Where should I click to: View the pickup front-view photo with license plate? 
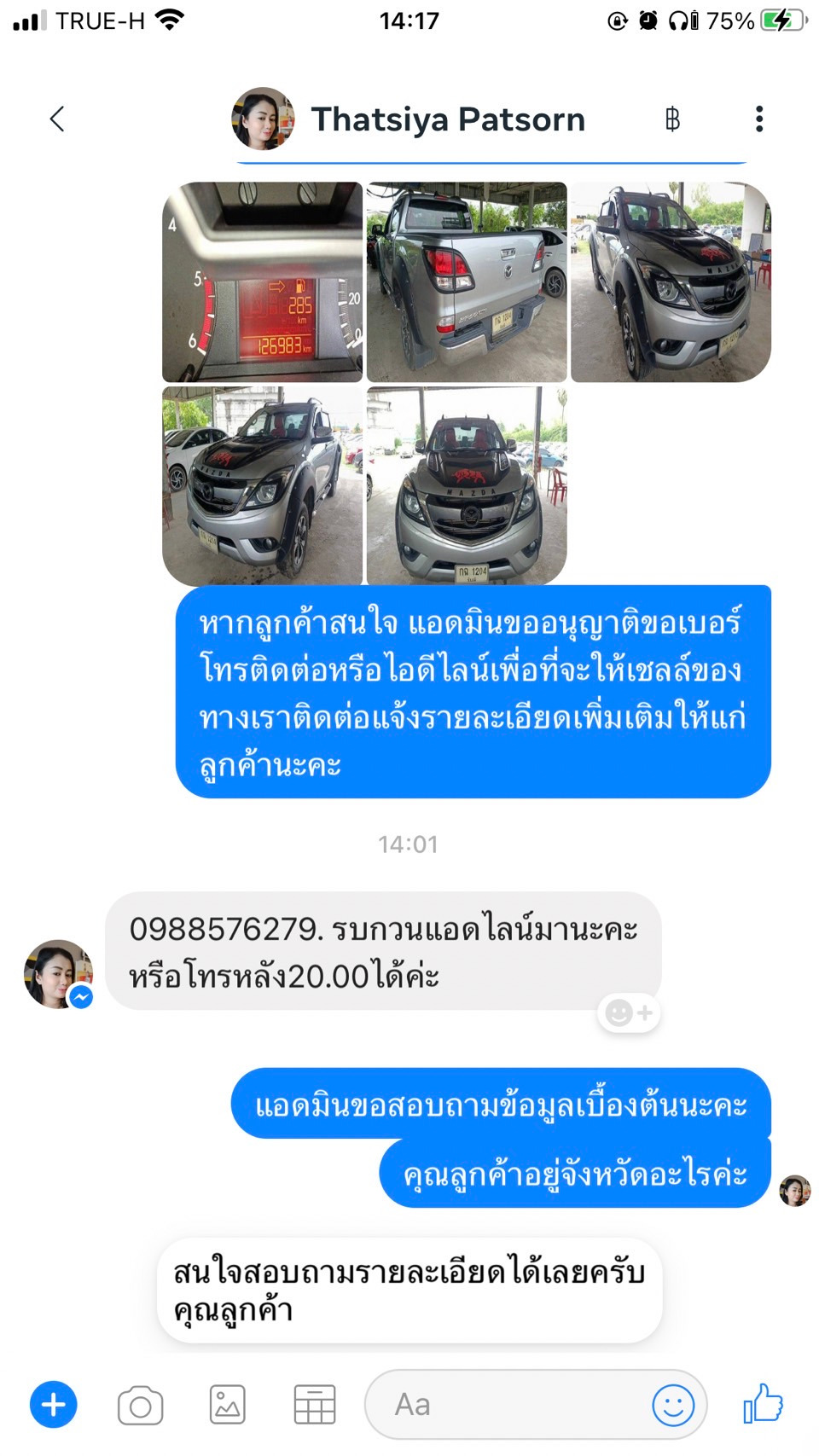point(467,486)
